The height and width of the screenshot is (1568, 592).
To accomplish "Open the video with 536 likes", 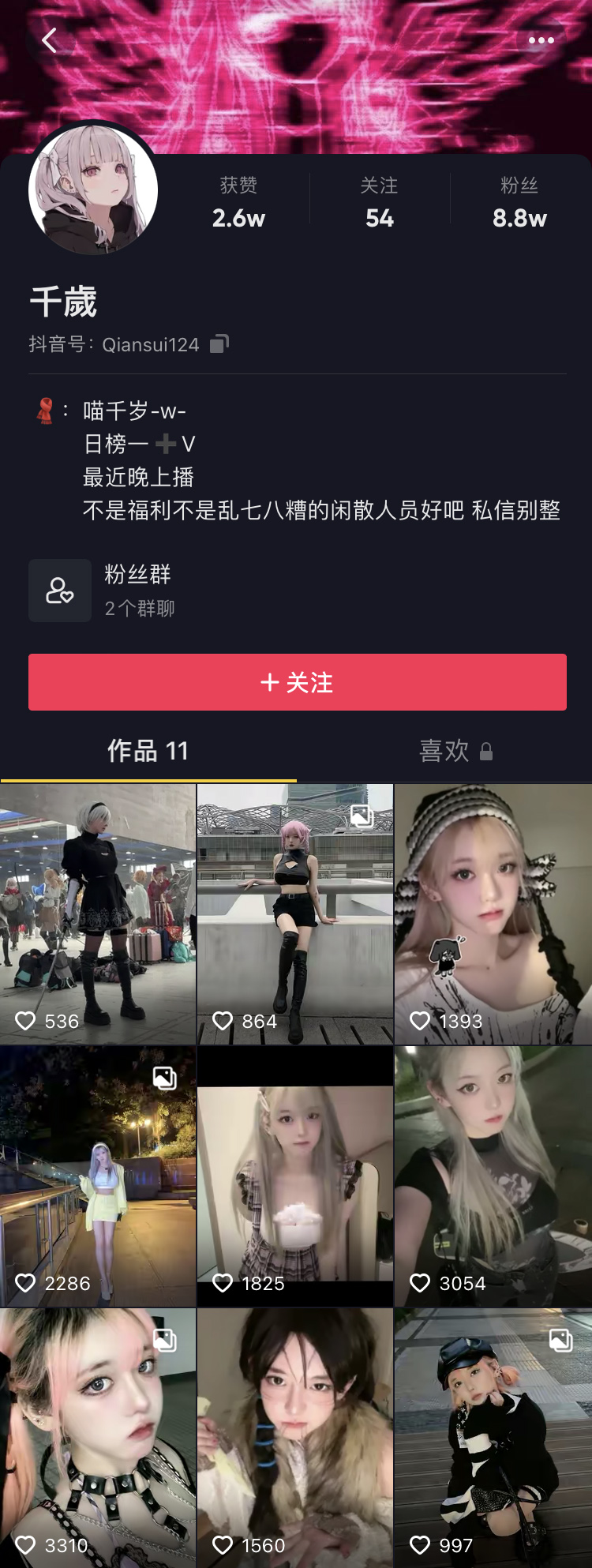I will click(x=98, y=913).
